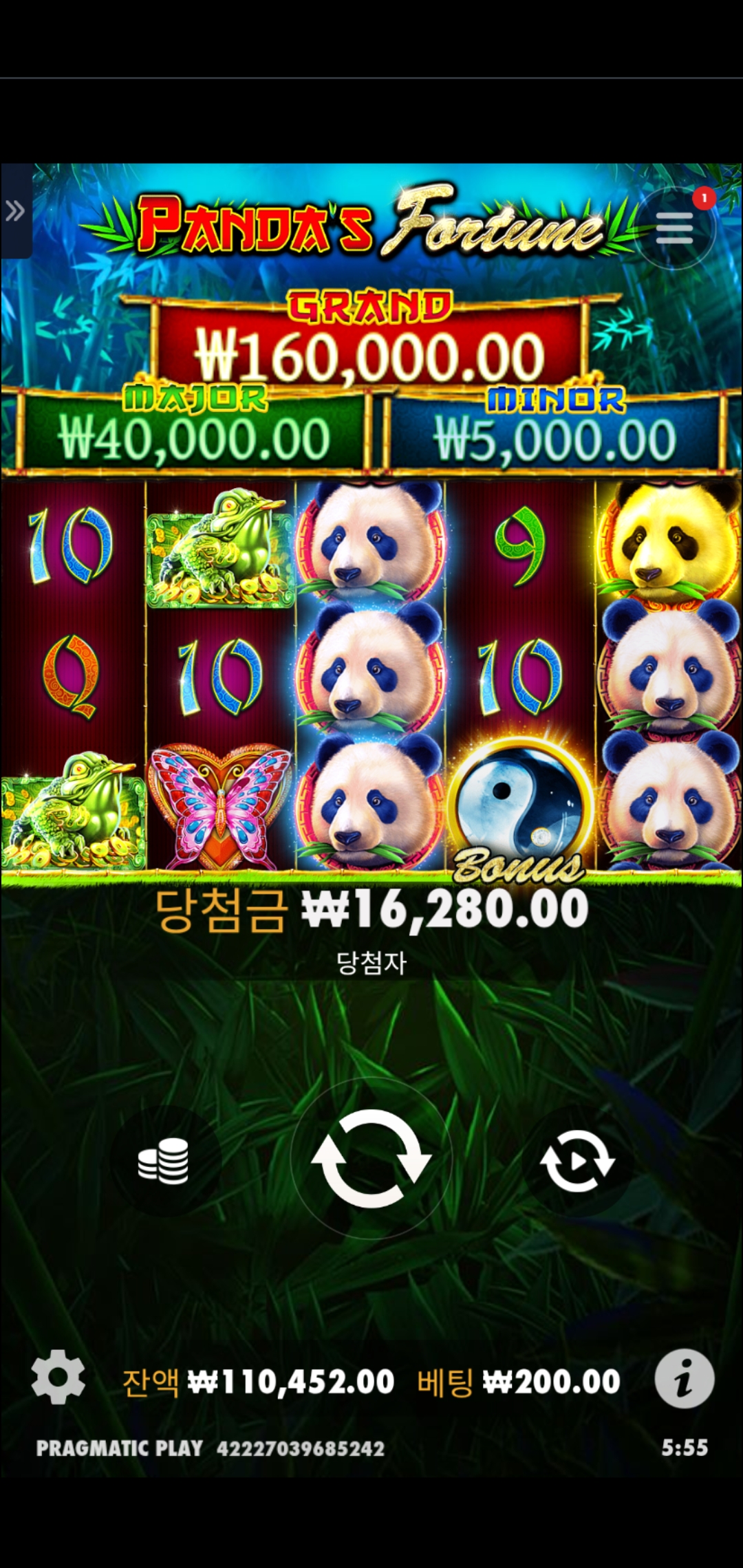Open the gear settings icon
This screenshot has width=743, height=1568.
click(x=58, y=1377)
